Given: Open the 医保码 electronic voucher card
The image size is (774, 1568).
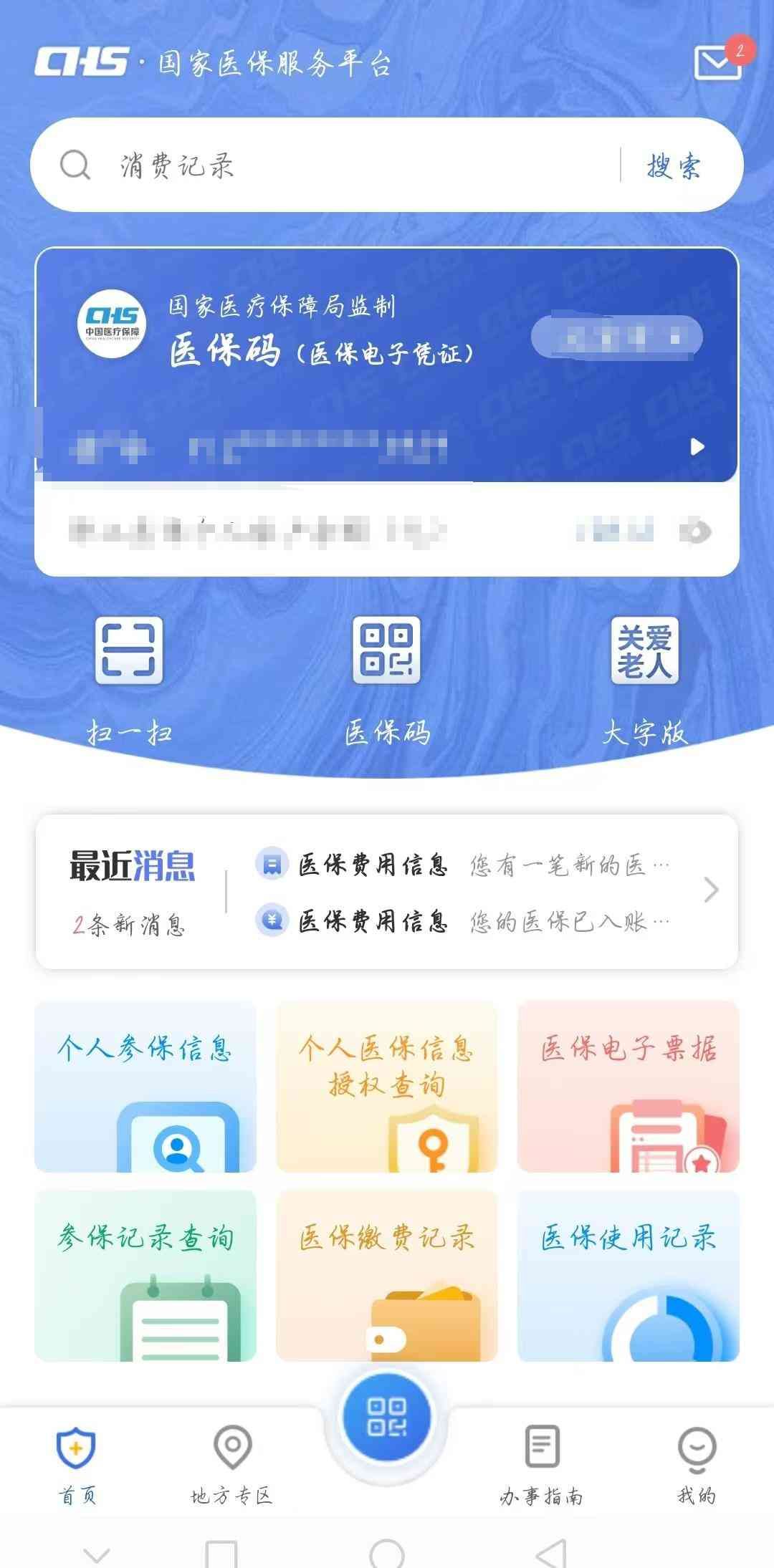Looking at the screenshot, I should [x=387, y=365].
